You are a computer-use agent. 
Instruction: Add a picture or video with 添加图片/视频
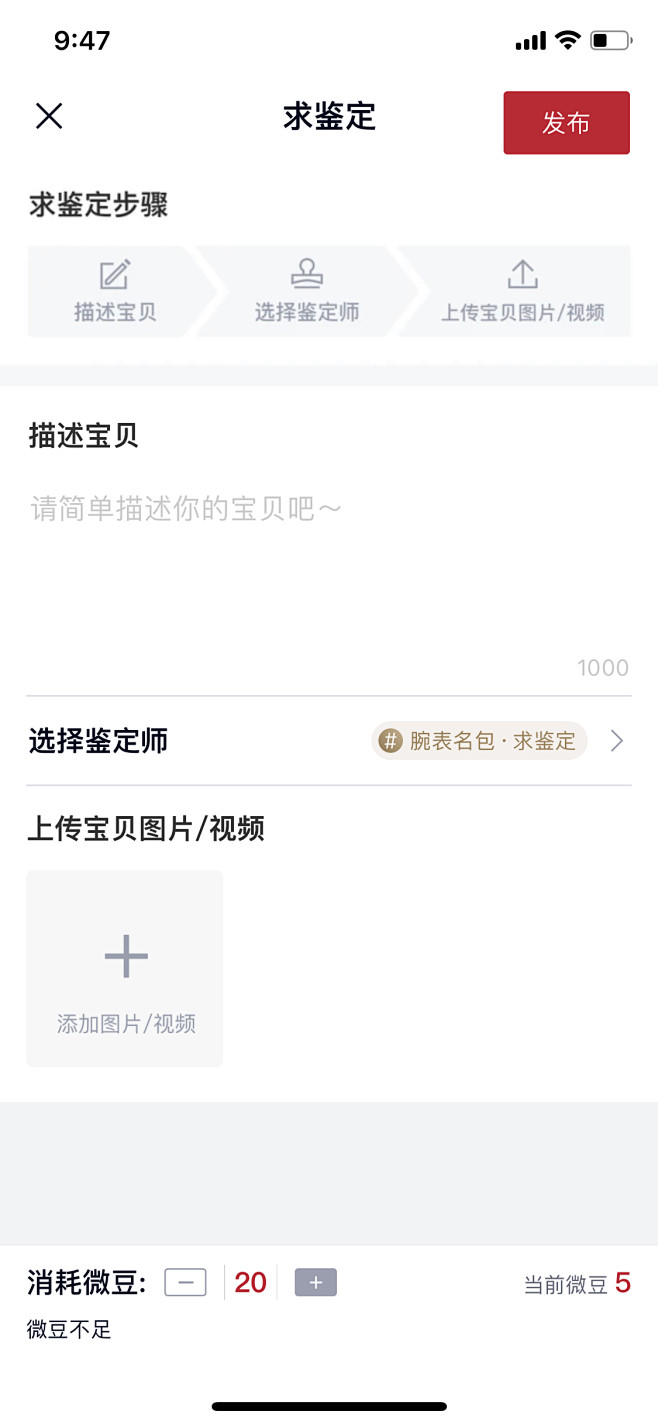coord(125,968)
